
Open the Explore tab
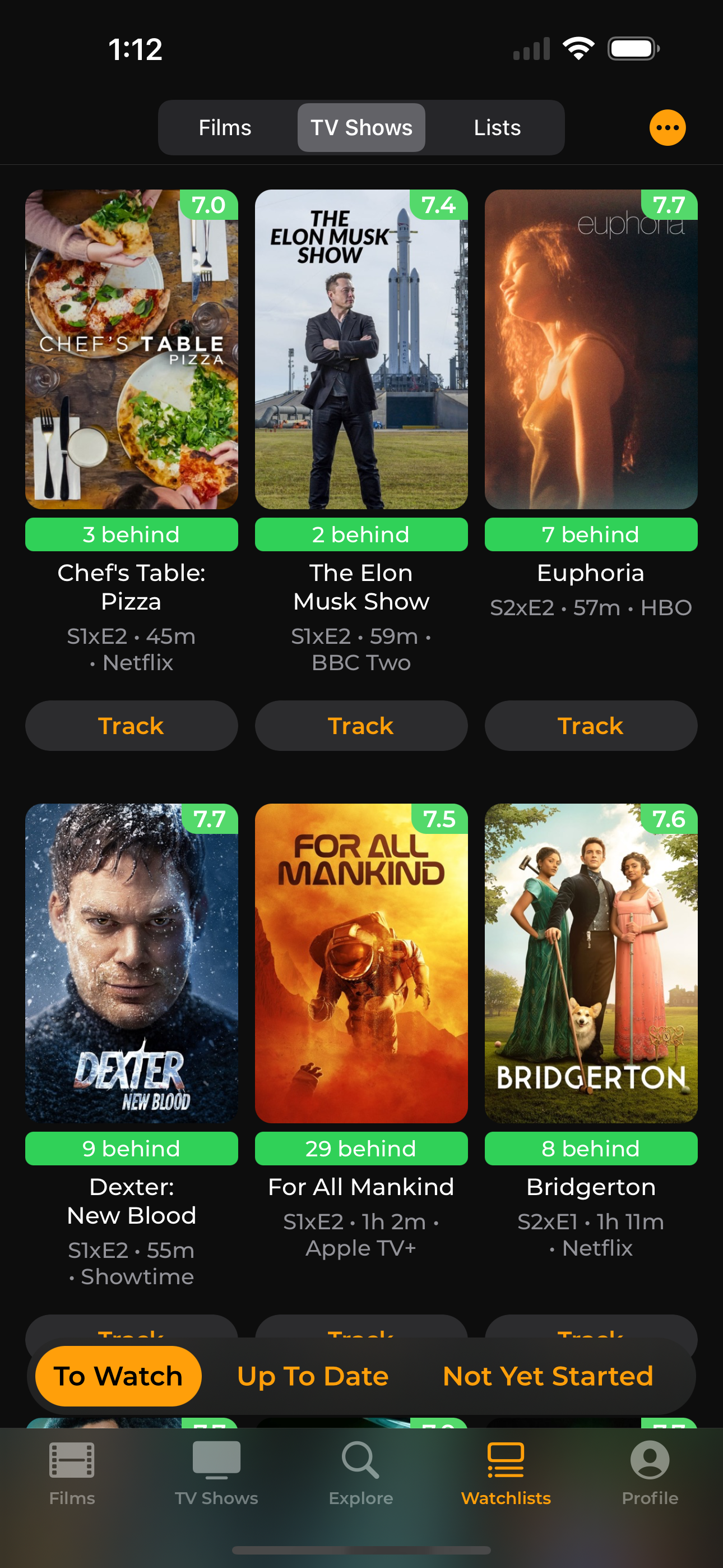[x=361, y=1473]
